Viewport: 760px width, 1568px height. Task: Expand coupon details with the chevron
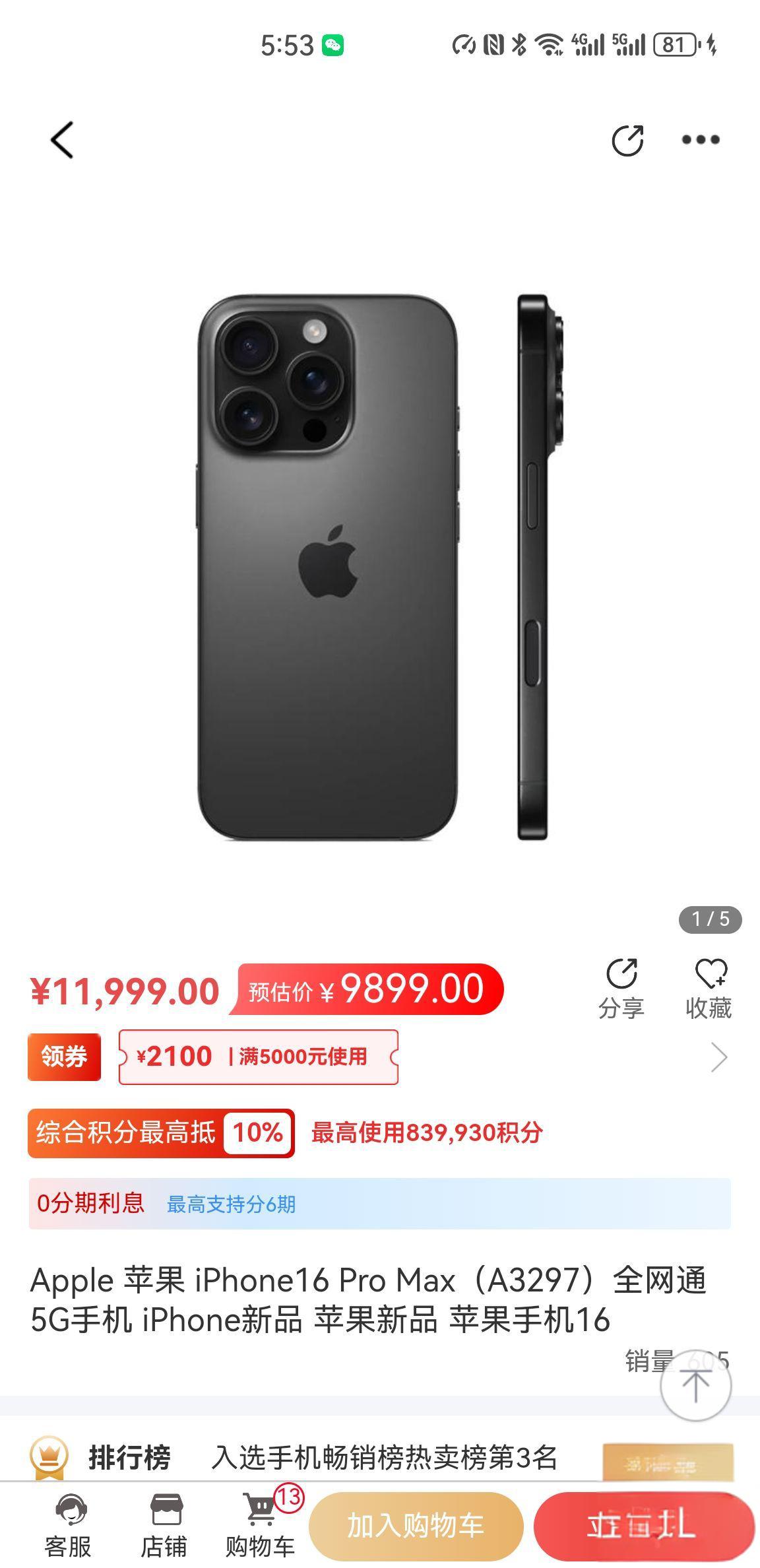pos(719,1057)
